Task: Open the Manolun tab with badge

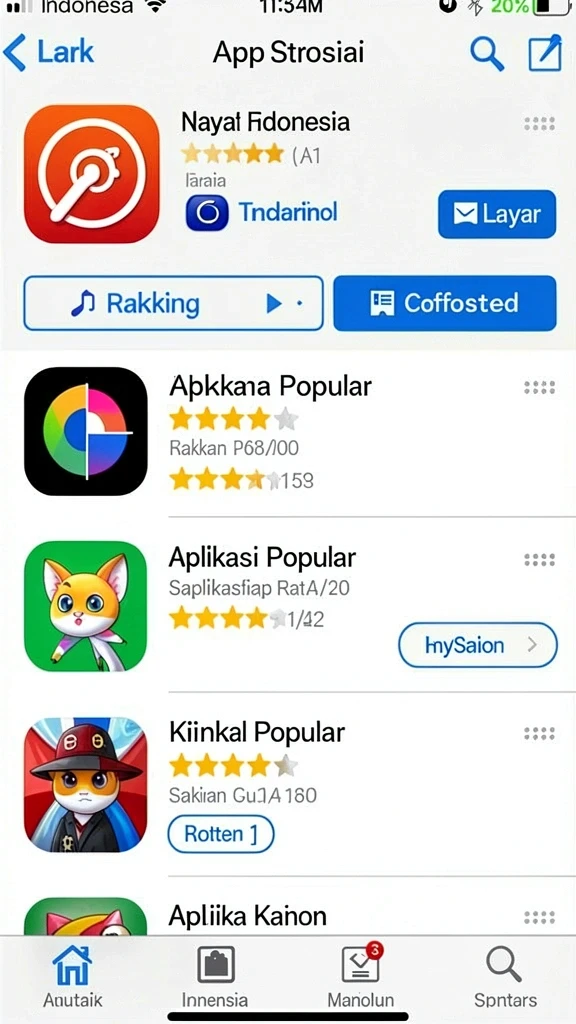Action: click(x=360, y=976)
